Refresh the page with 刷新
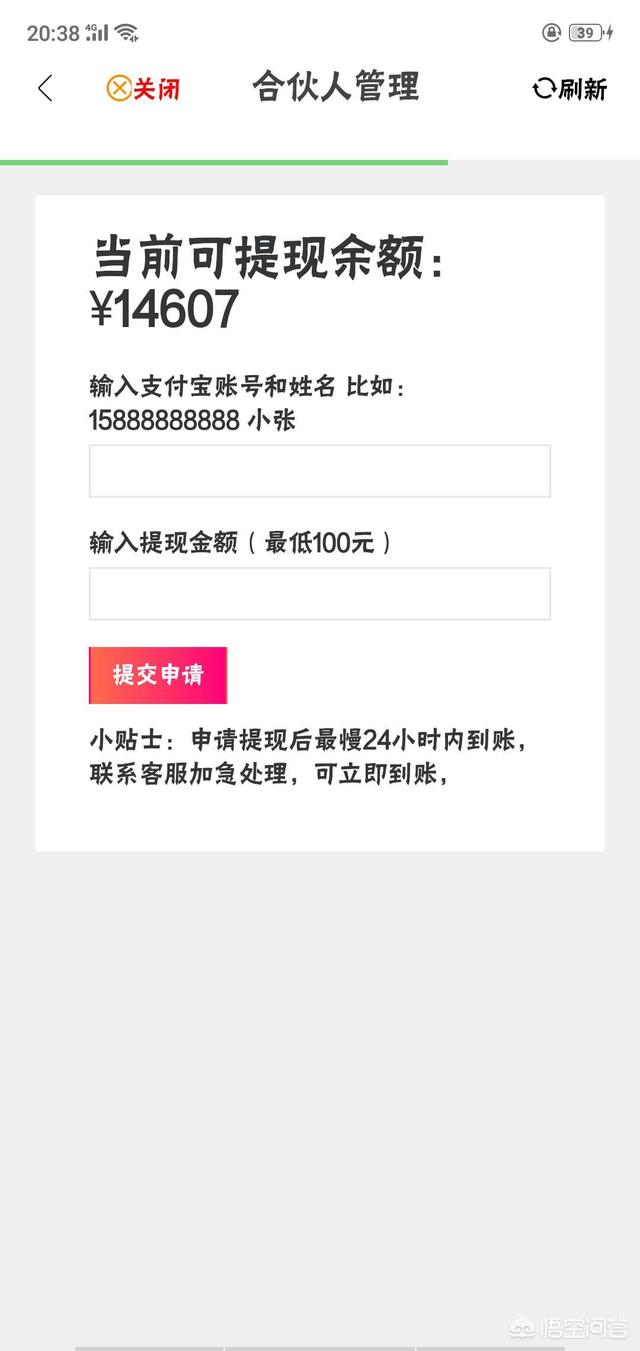640x1351 pixels. [x=570, y=89]
